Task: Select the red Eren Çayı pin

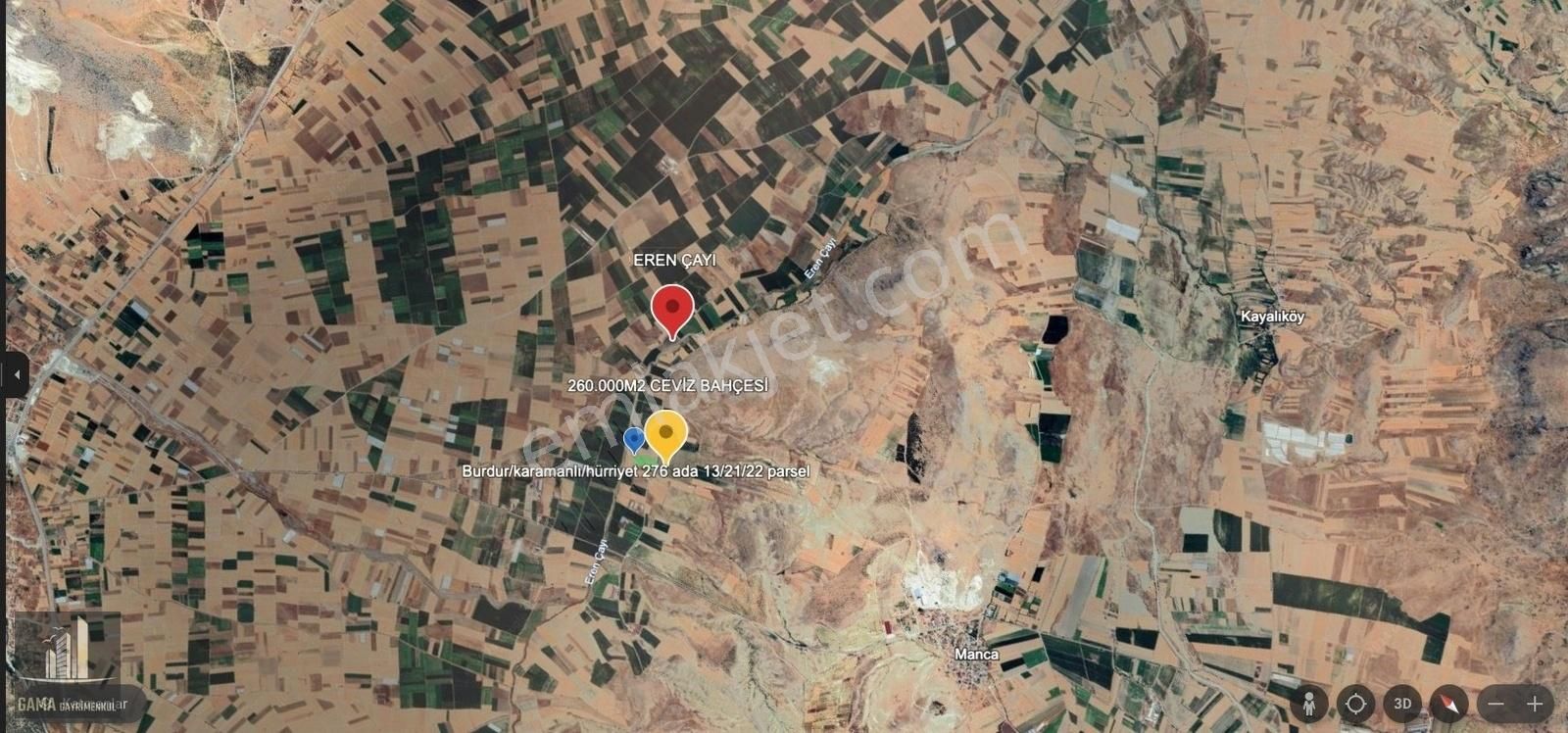Action: 672,309
